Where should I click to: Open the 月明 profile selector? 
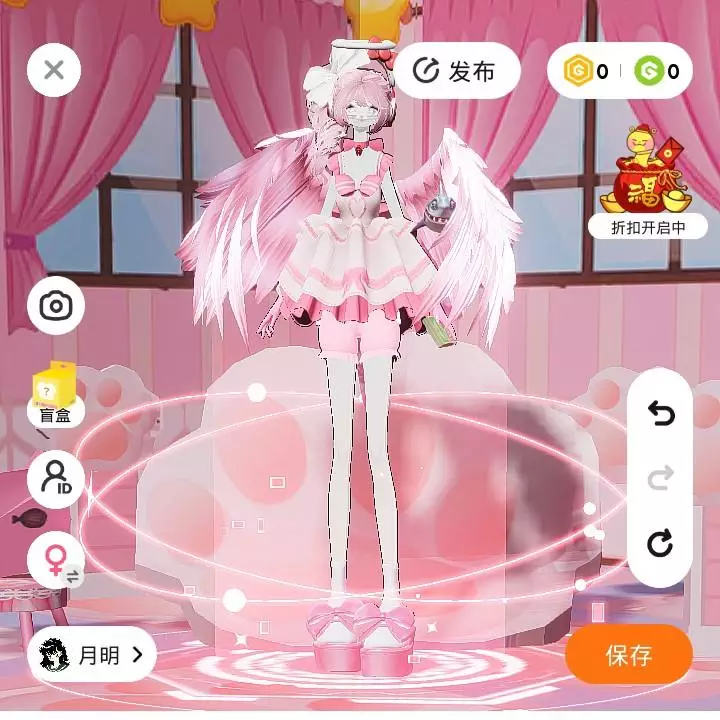92,655
